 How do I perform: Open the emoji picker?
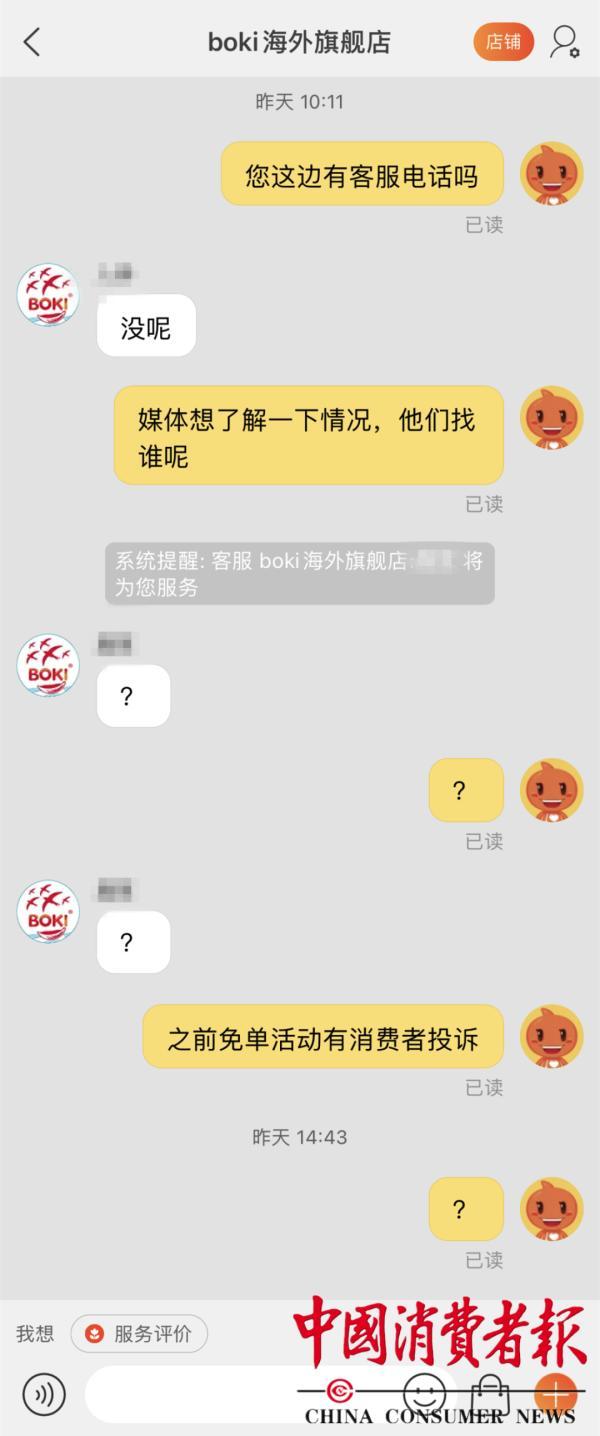(x=424, y=1393)
